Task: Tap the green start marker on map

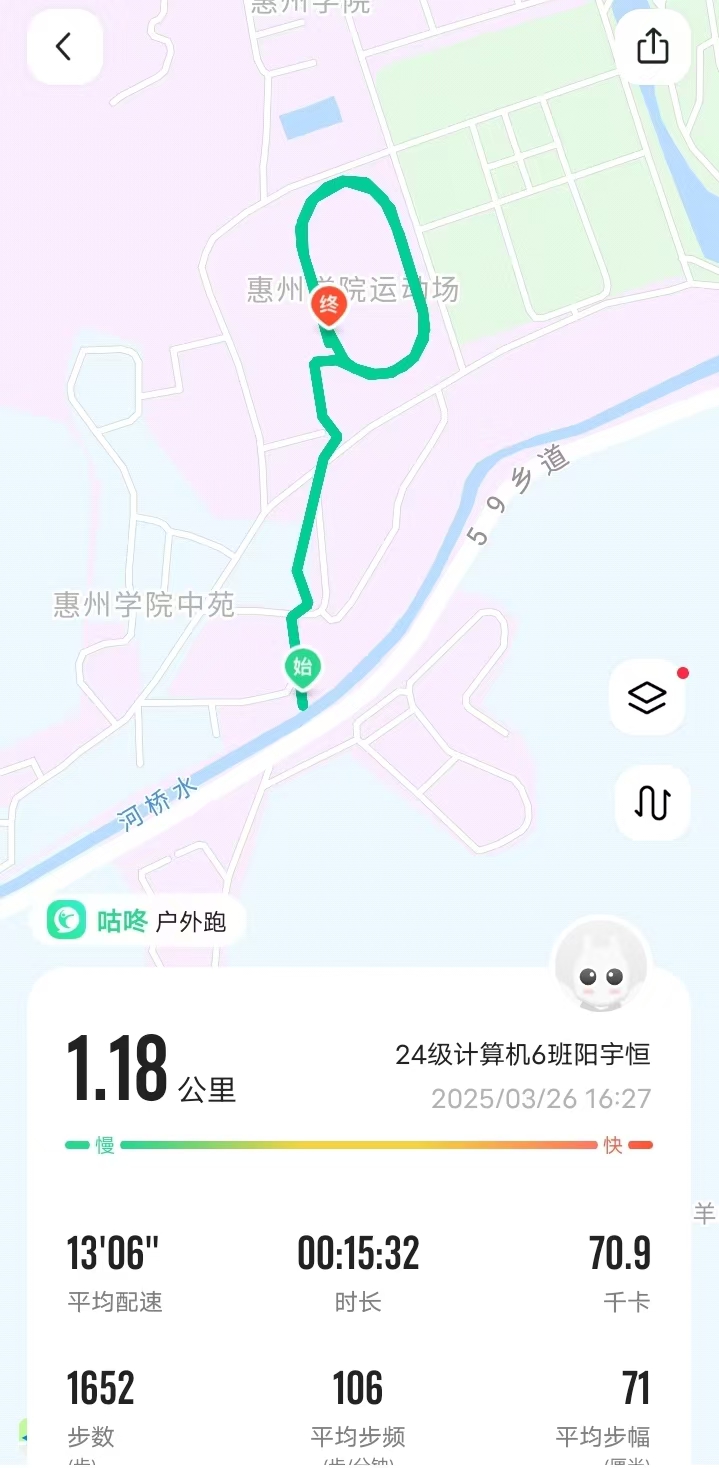Action: (x=302, y=668)
